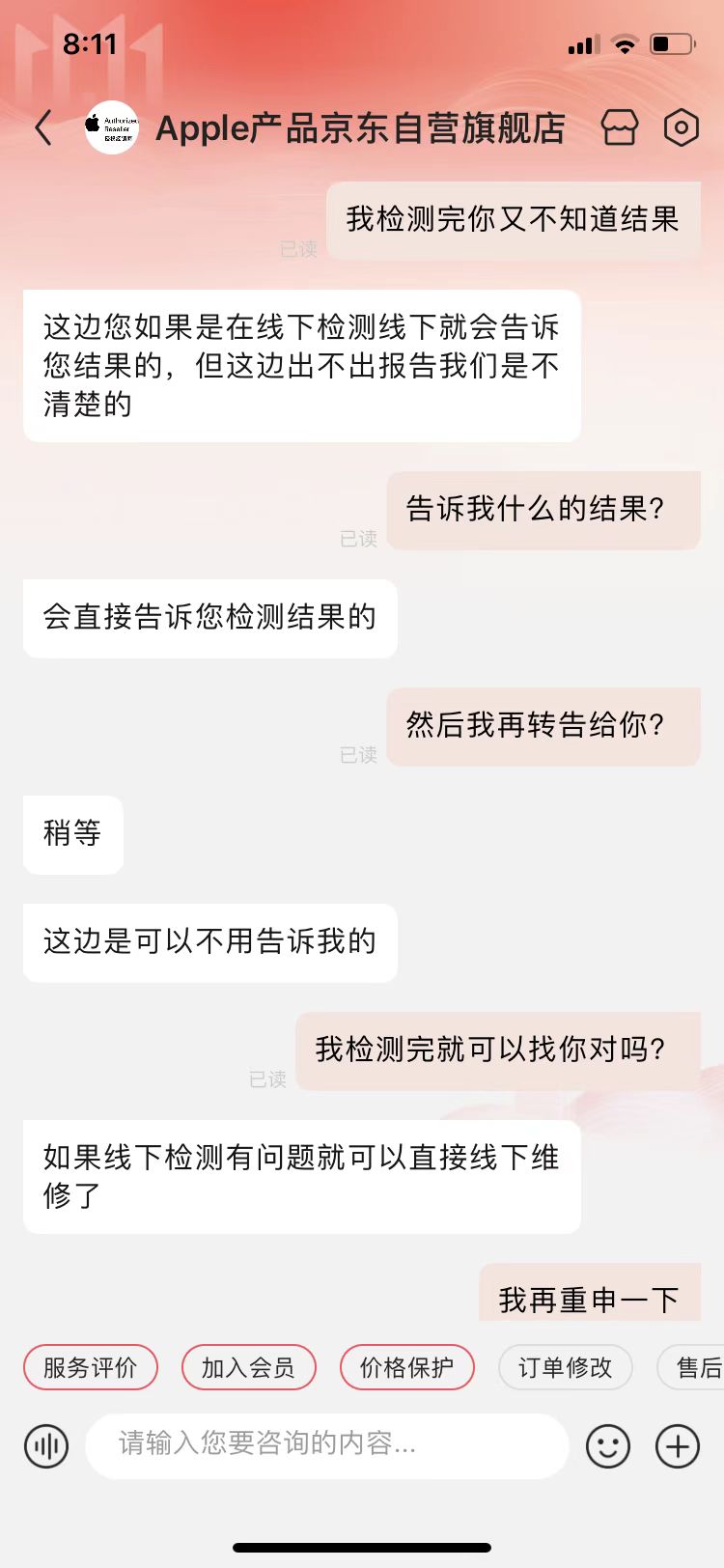Screen dimensions: 724x1568
Task: Open 价格保护 from the quick actions
Action: coord(406,1367)
